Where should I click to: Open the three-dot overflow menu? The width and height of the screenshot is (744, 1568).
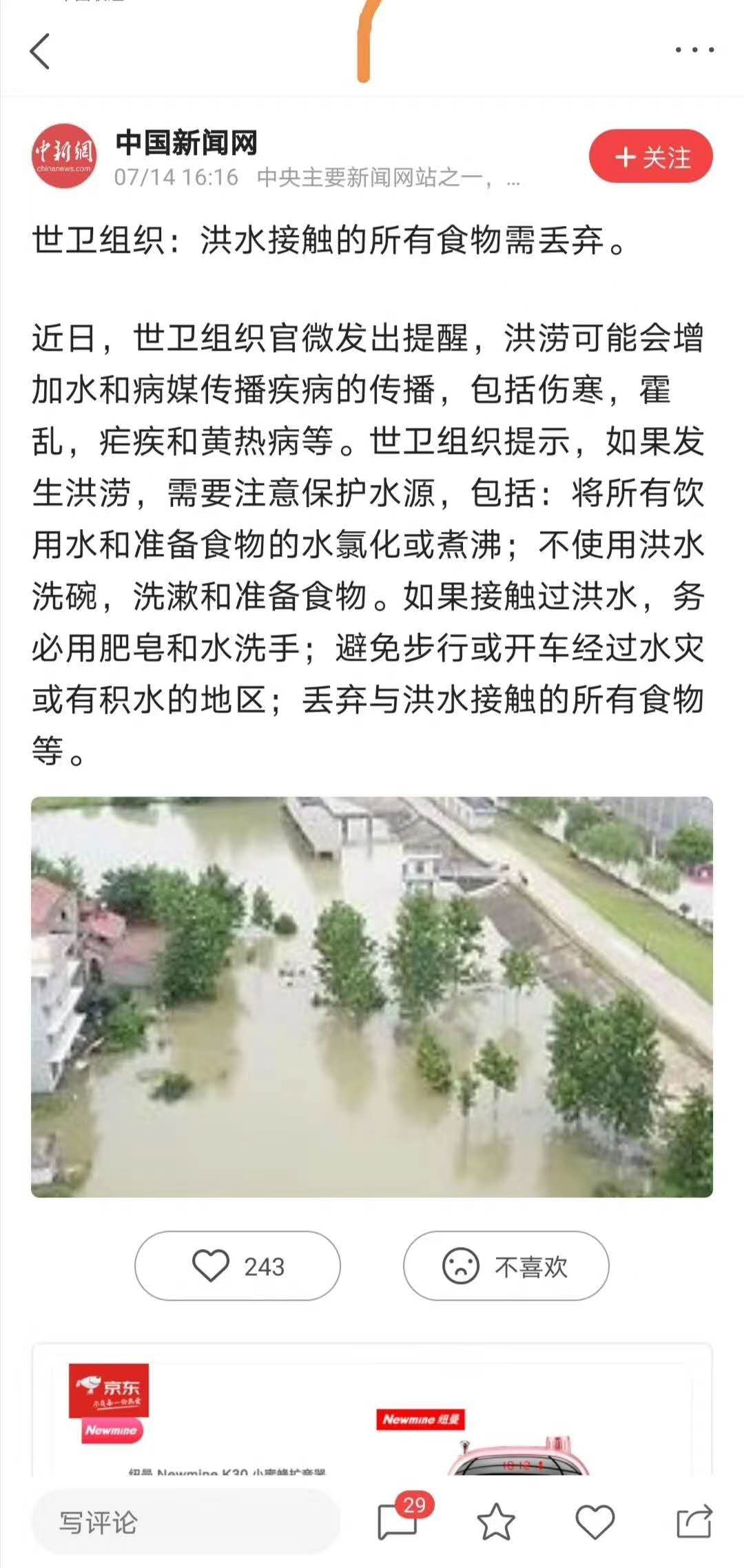coord(694,50)
